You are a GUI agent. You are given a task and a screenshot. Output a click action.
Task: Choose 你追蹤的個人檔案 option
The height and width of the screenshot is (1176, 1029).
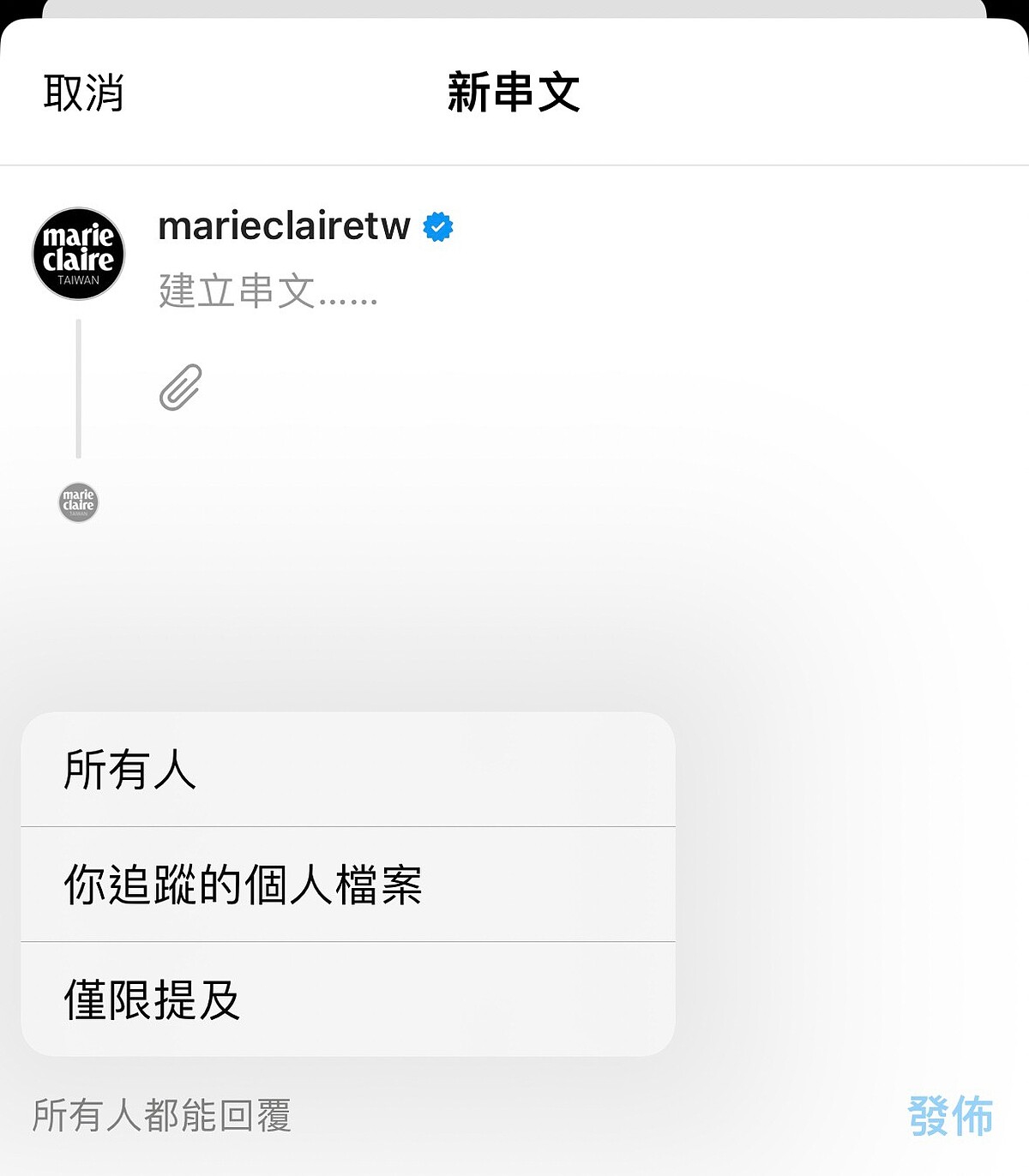(347, 885)
